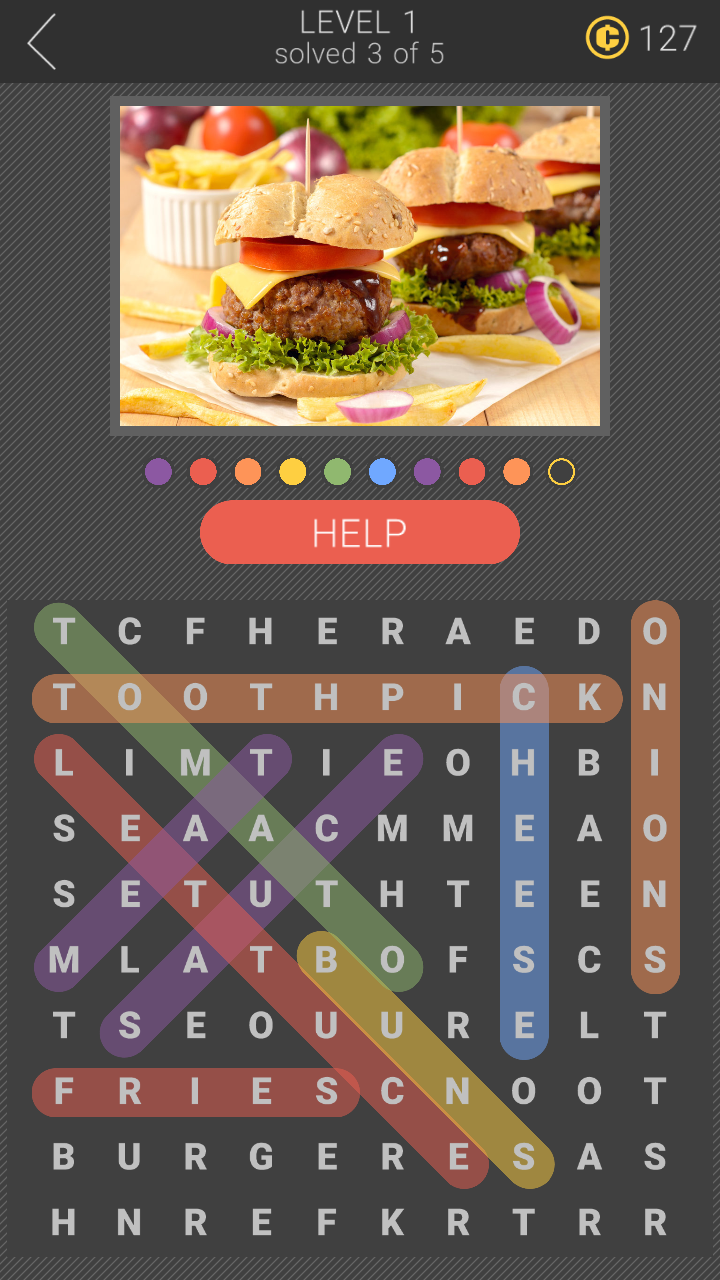Tap the letter H in the bottom-left corner
Viewport: 720px width, 1280px height.
[x=63, y=1223]
